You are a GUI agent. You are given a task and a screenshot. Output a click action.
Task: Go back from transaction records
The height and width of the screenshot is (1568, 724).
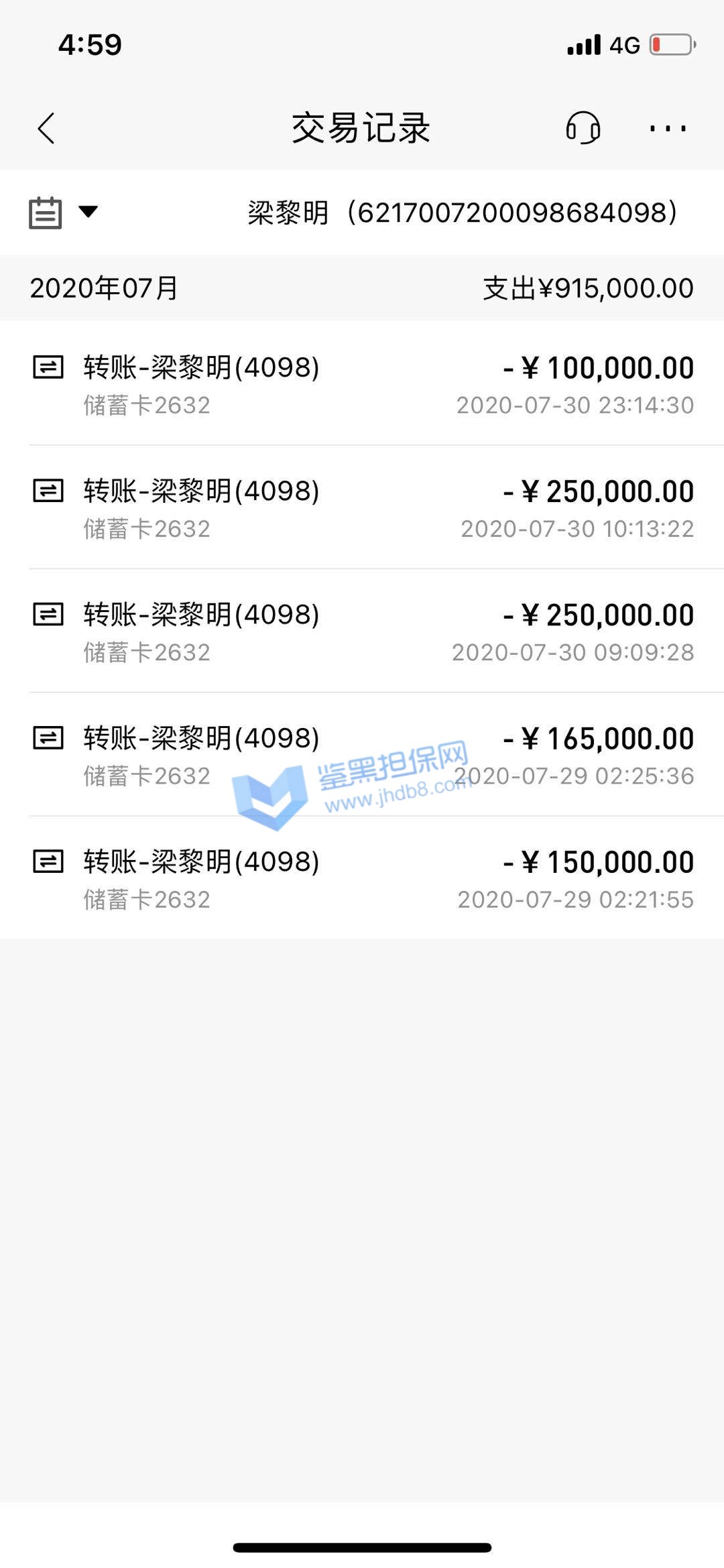[46, 128]
